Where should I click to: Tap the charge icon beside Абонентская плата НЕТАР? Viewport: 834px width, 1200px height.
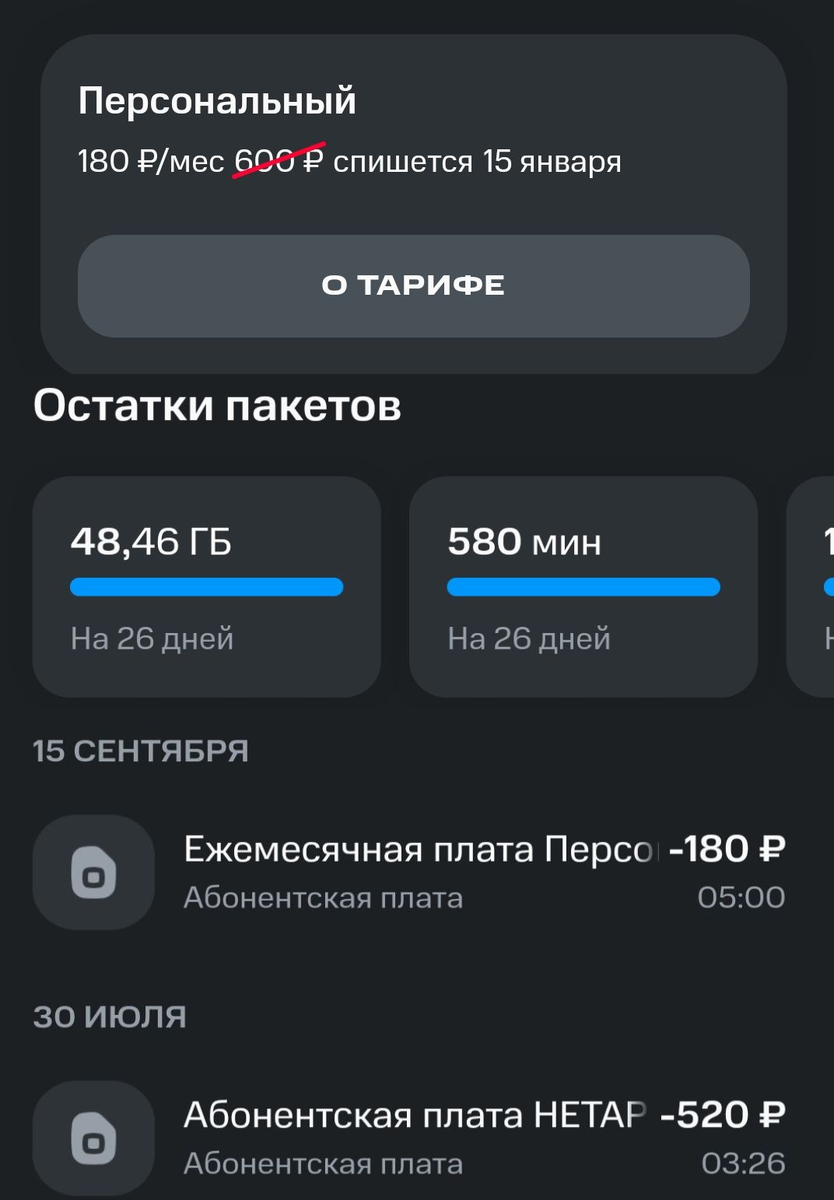(x=93, y=1137)
